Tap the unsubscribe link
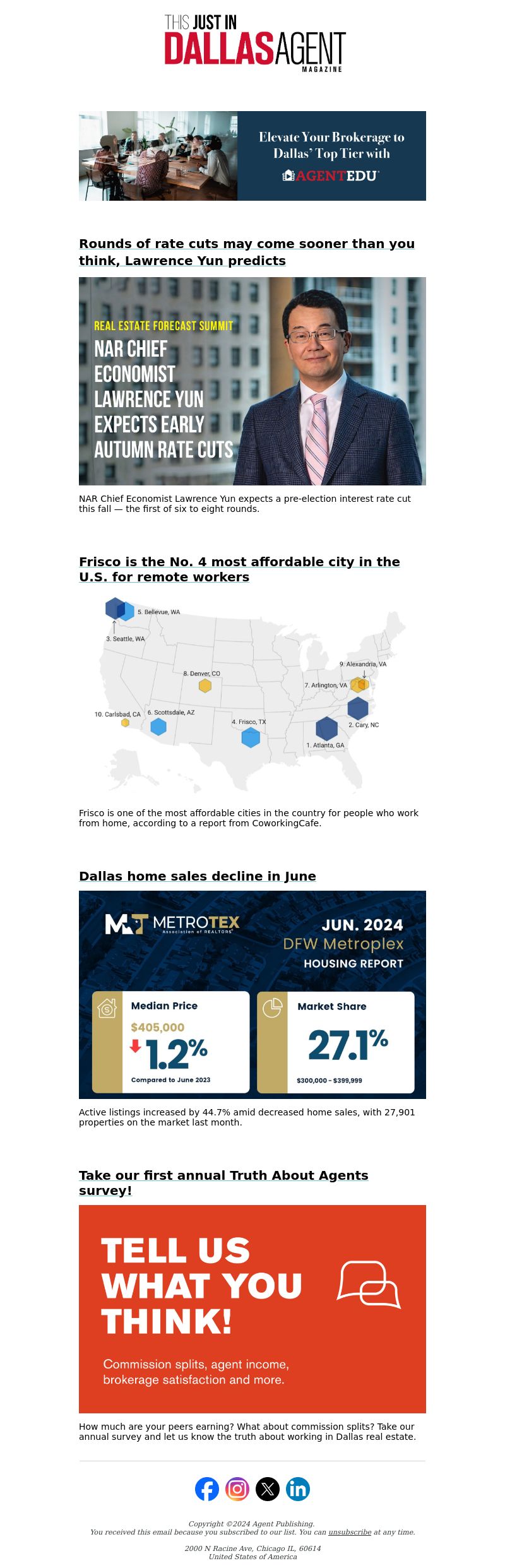Screen dimensions: 505x1568 click(350, 1532)
